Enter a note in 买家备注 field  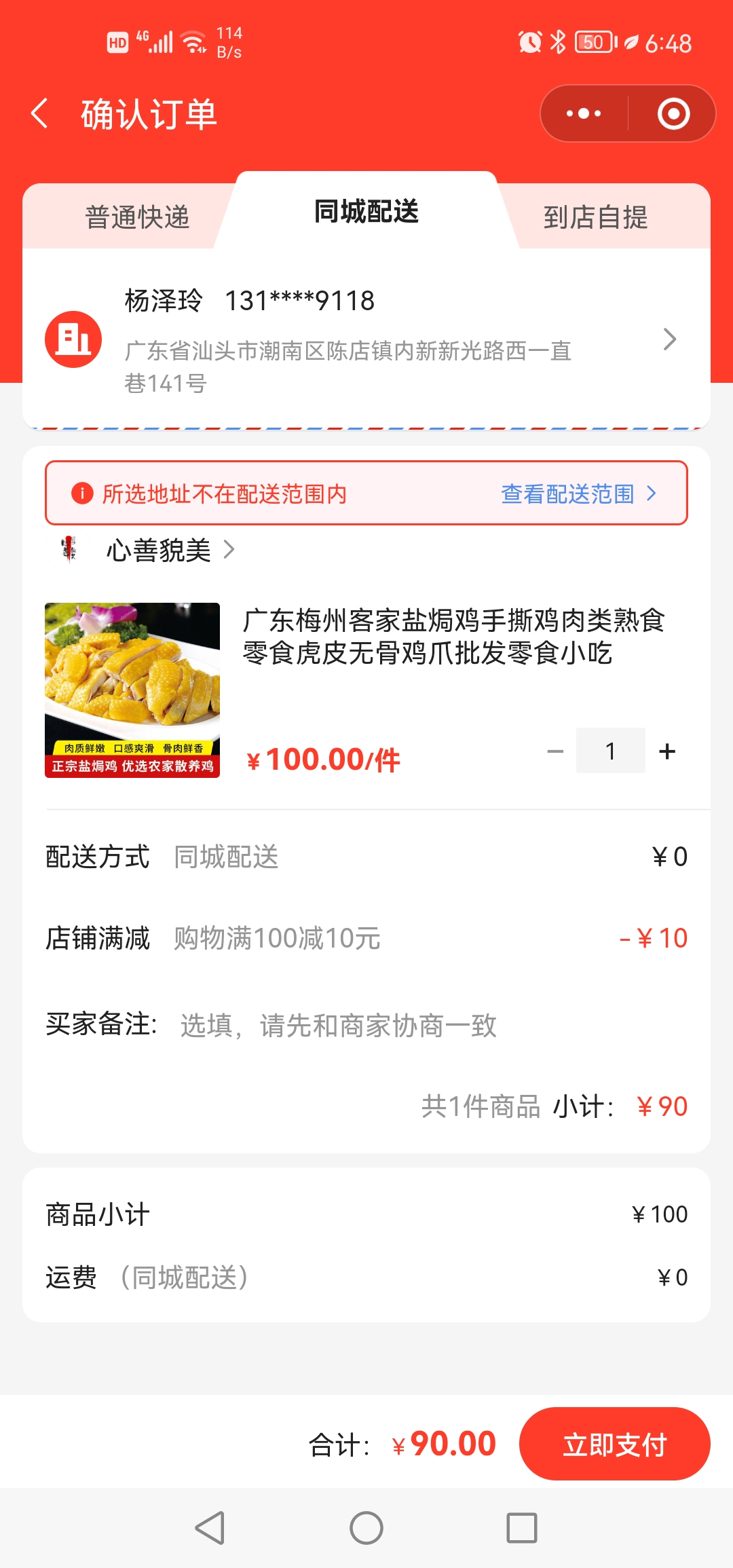coord(407,1025)
